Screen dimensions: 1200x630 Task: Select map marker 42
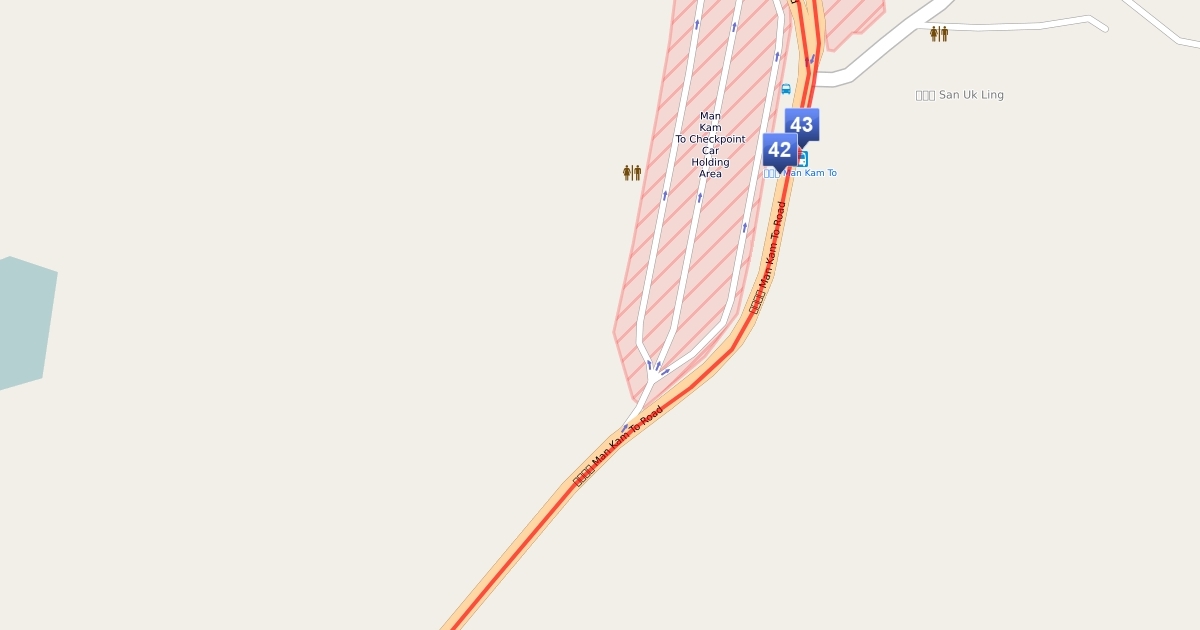pyautogui.click(x=779, y=151)
